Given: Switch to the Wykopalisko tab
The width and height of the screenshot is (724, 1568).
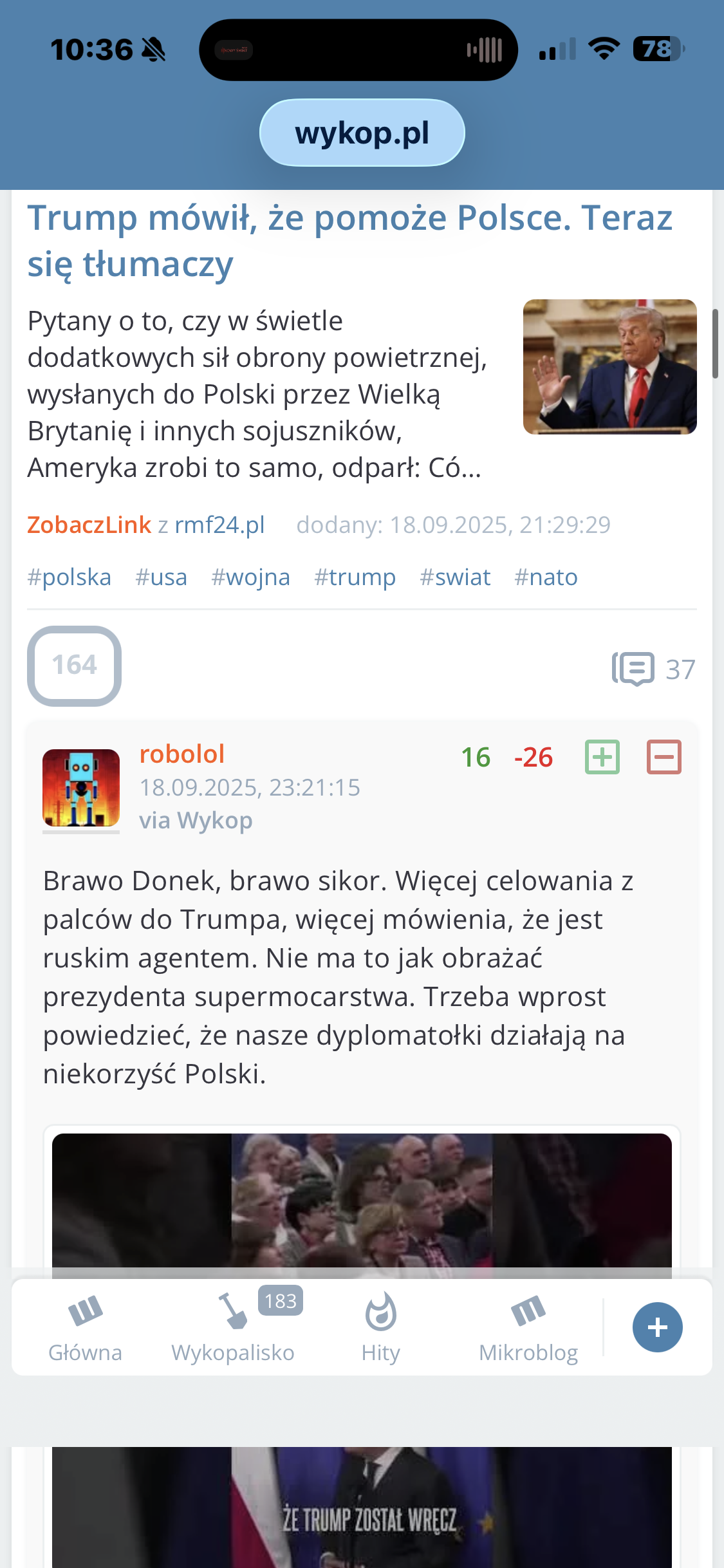Looking at the screenshot, I should [232, 1328].
